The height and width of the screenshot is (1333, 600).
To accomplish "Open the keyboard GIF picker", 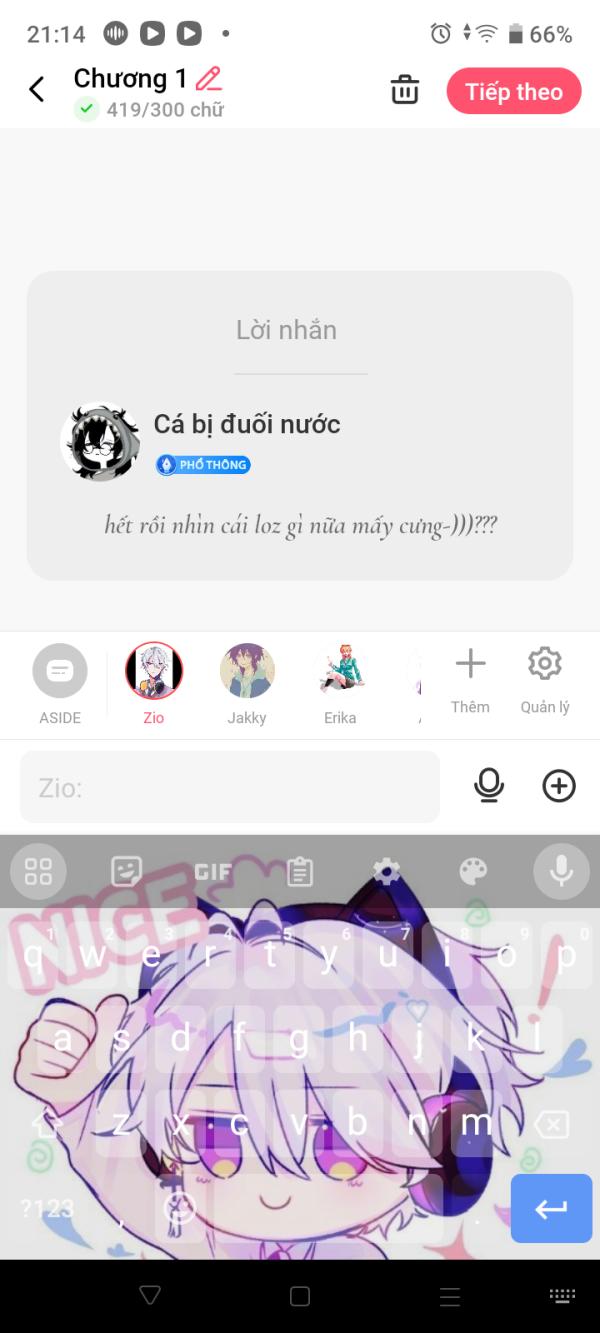I will (x=212, y=872).
